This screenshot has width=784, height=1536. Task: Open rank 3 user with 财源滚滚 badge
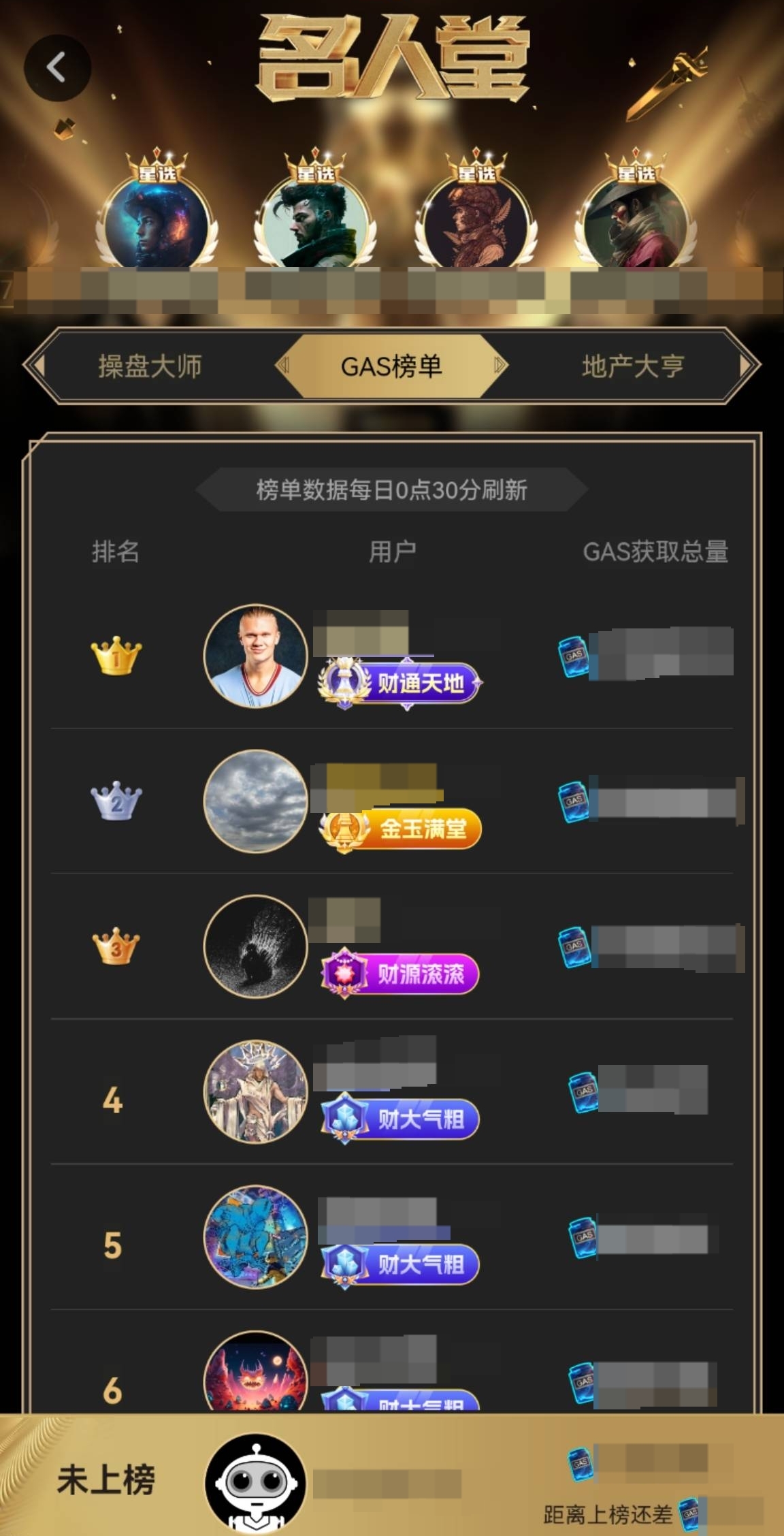click(256, 946)
